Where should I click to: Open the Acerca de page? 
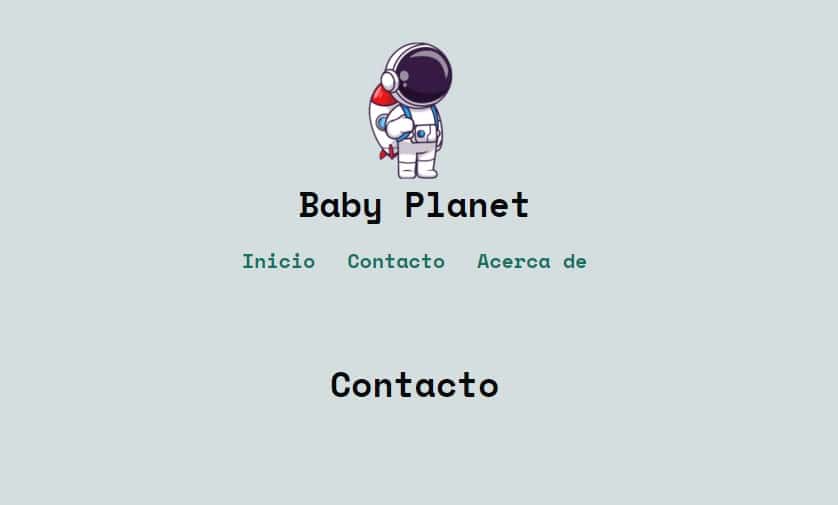[531, 262]
